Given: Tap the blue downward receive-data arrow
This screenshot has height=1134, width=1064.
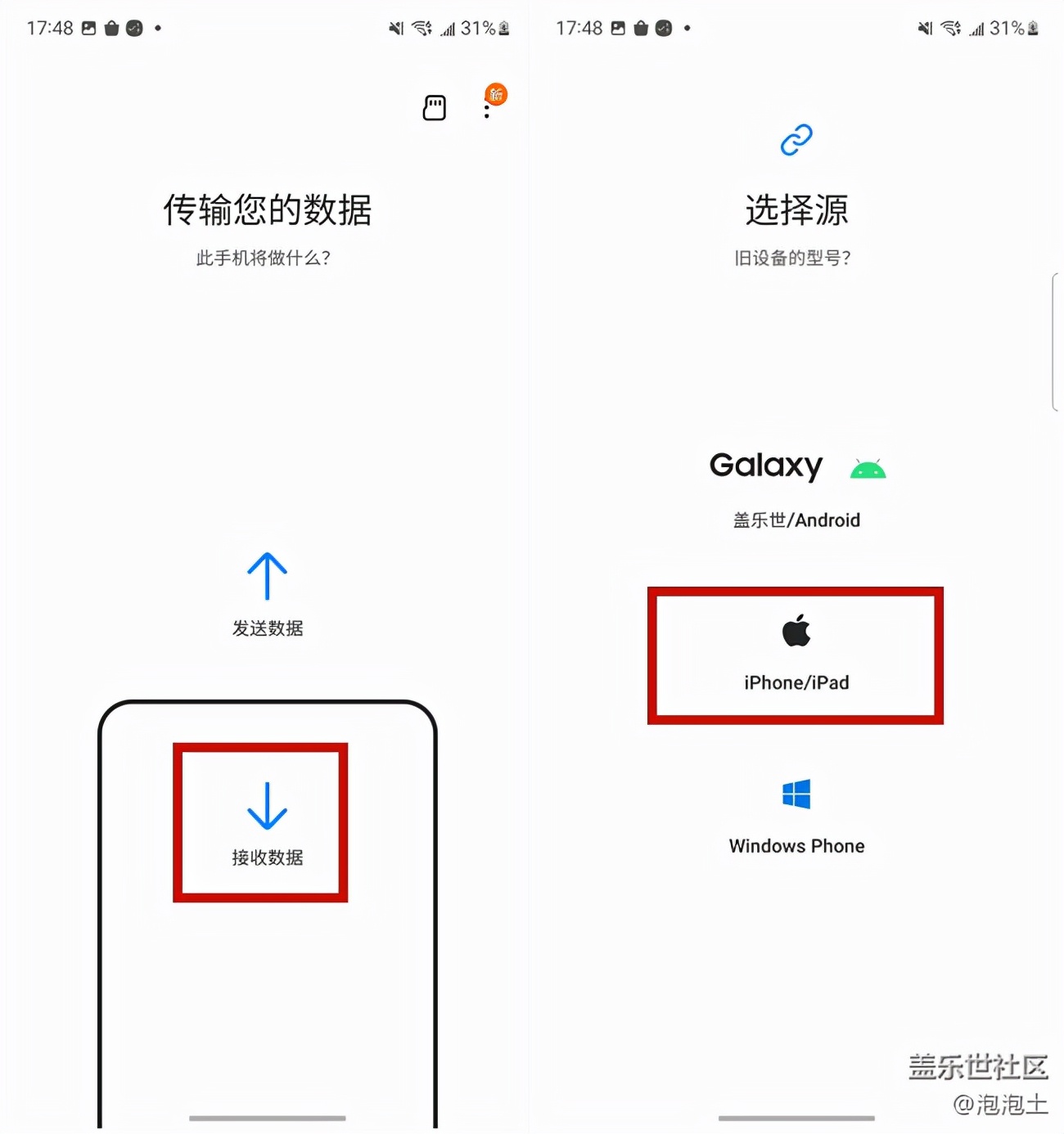Looking at the screenshot, I should click(x=266, y=806).
